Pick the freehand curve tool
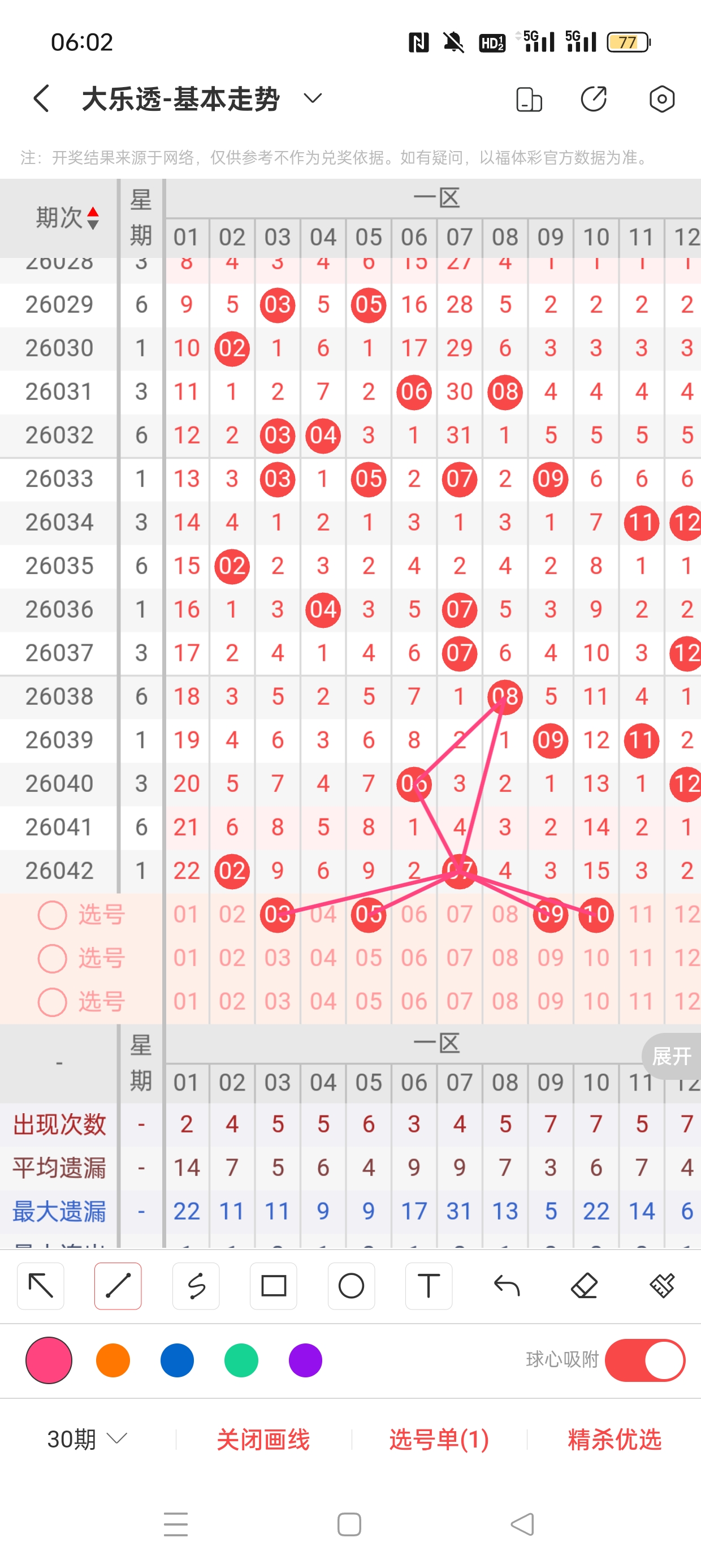The width and height of the screenshot is (701, 1568). 196,1286
